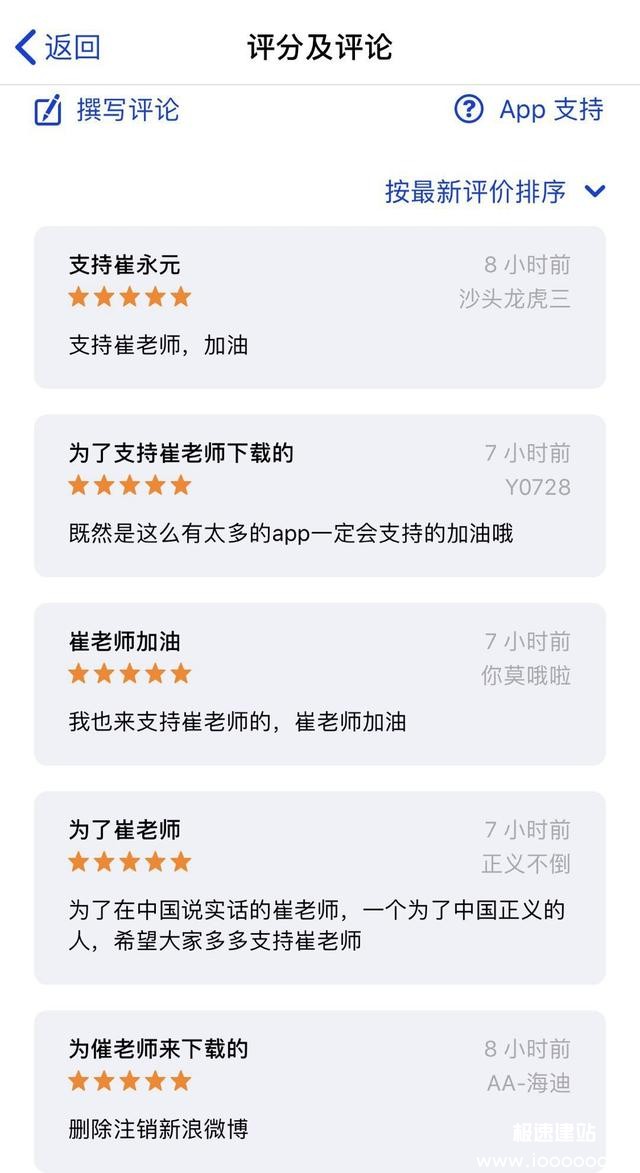The image size is (640, 1173).
Task: Go back with the 返回 button
Action: pos(58,47)
